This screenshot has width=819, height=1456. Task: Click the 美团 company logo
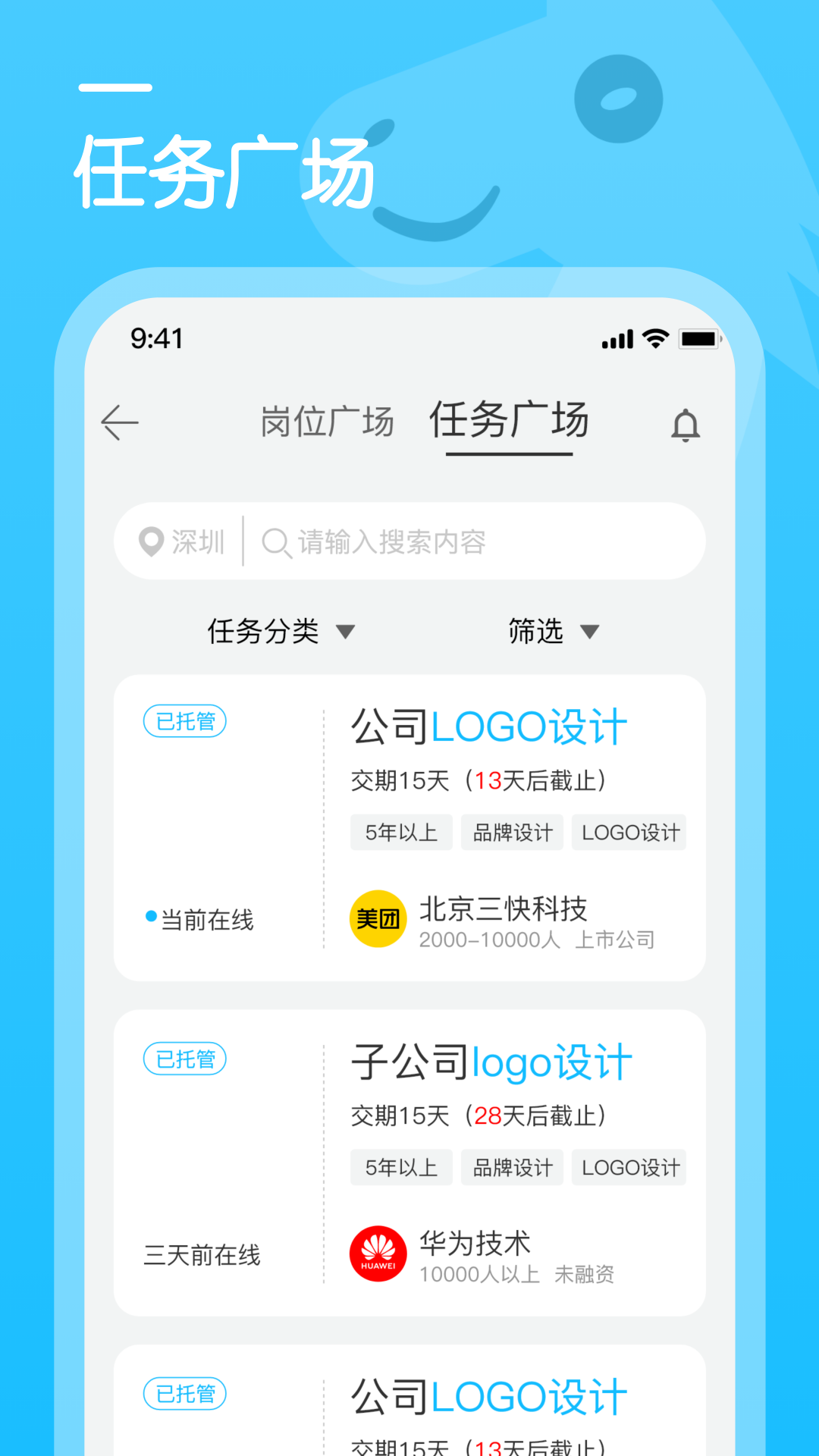pos(377,918)
